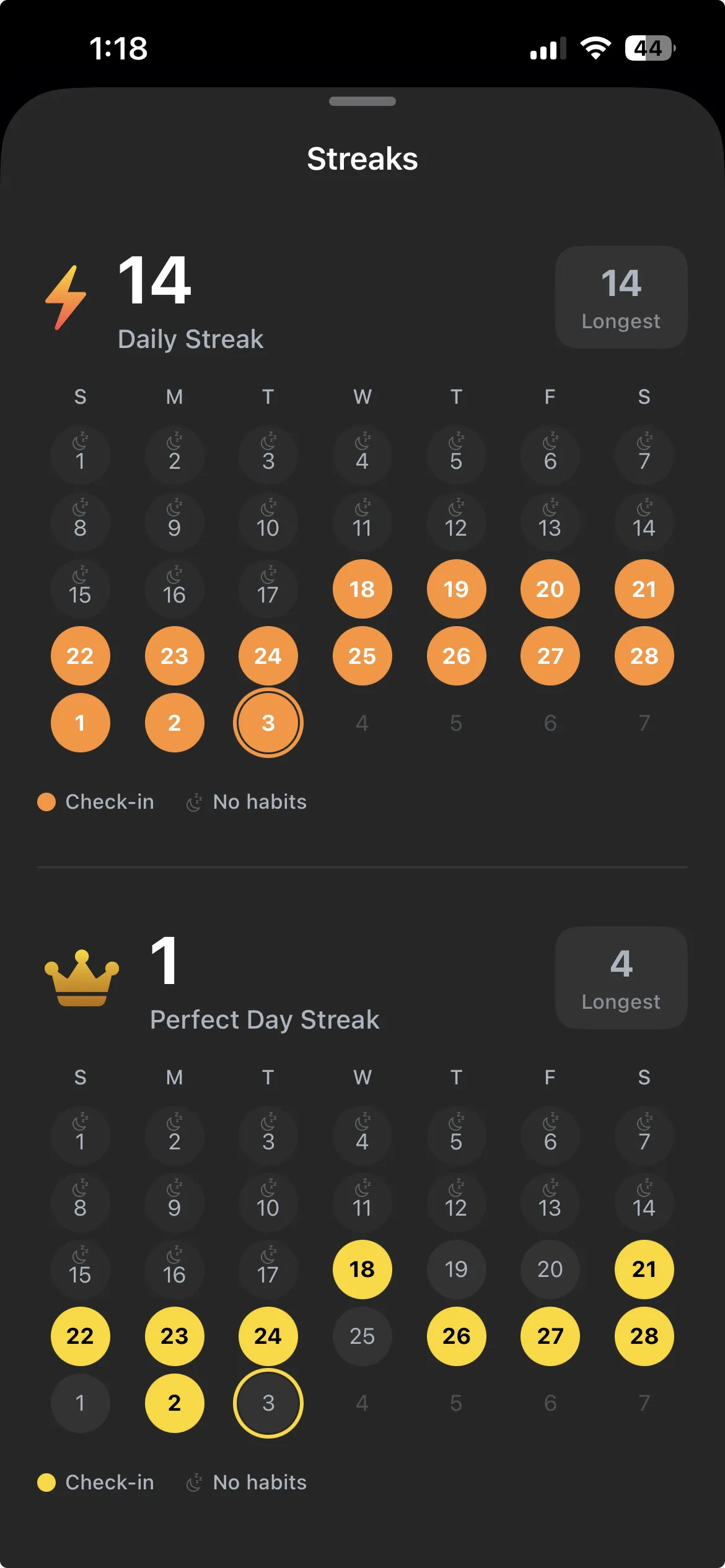Tap the circled day 3 in Perfect Day calendar
725x1568 pixels.
tap(268, 1402)
